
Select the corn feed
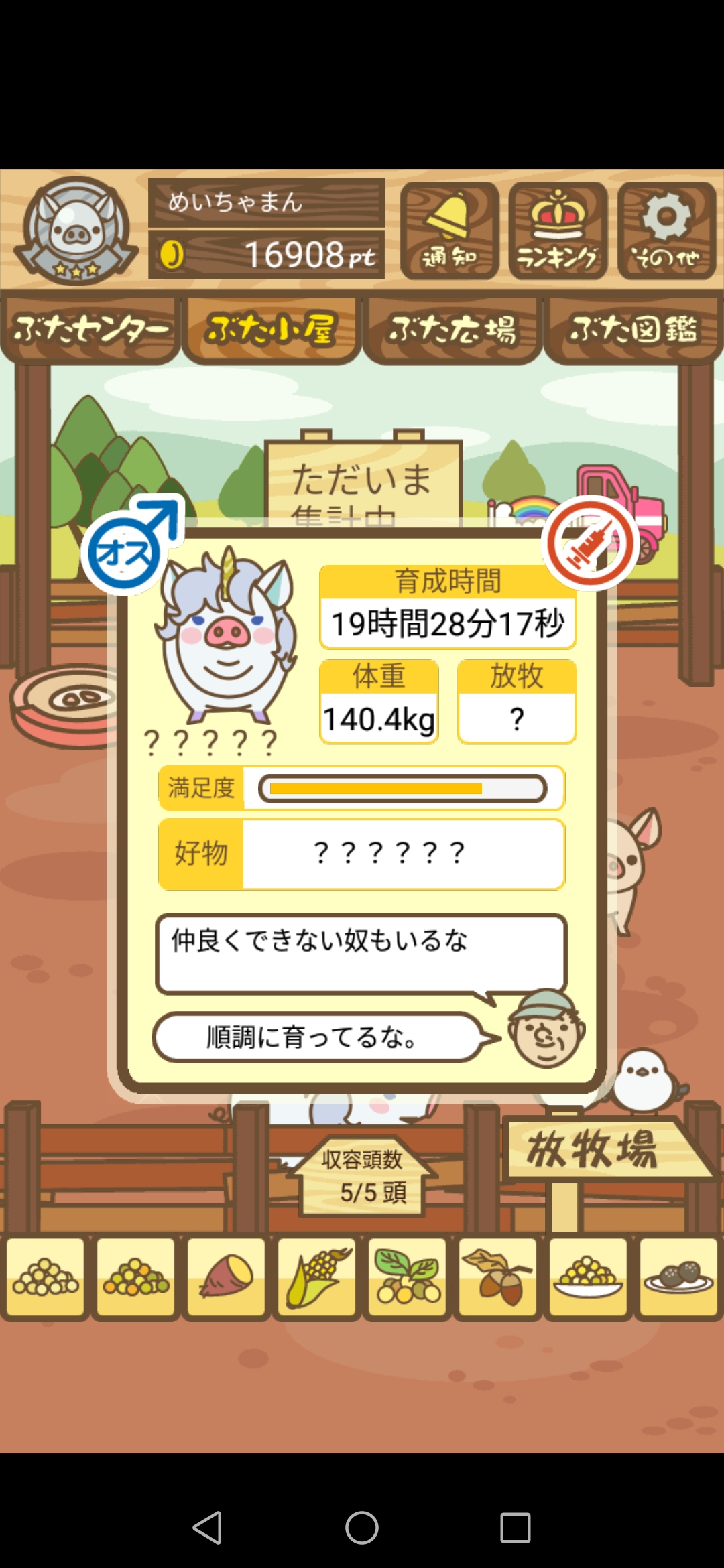tap(317, 1277)
